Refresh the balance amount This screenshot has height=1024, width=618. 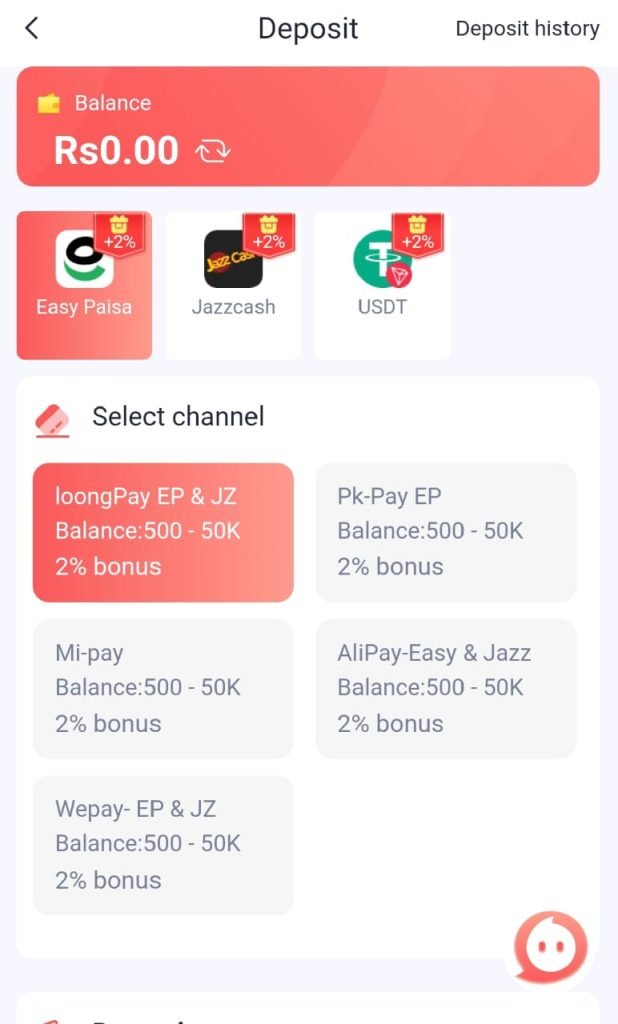tap(213, 151)
